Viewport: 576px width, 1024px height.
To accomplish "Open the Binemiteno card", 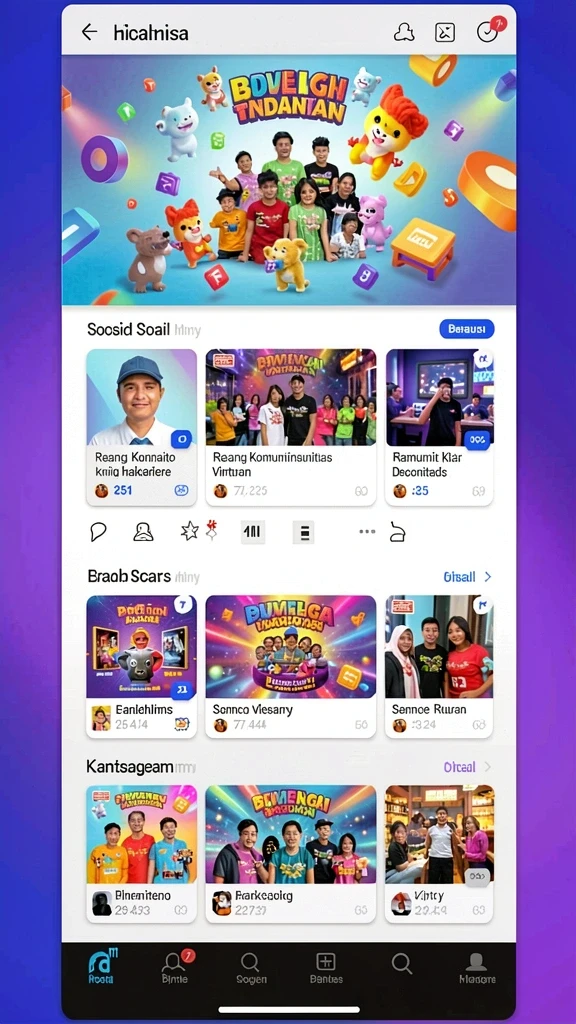I will pyautogui.click(x=141, y=854).
